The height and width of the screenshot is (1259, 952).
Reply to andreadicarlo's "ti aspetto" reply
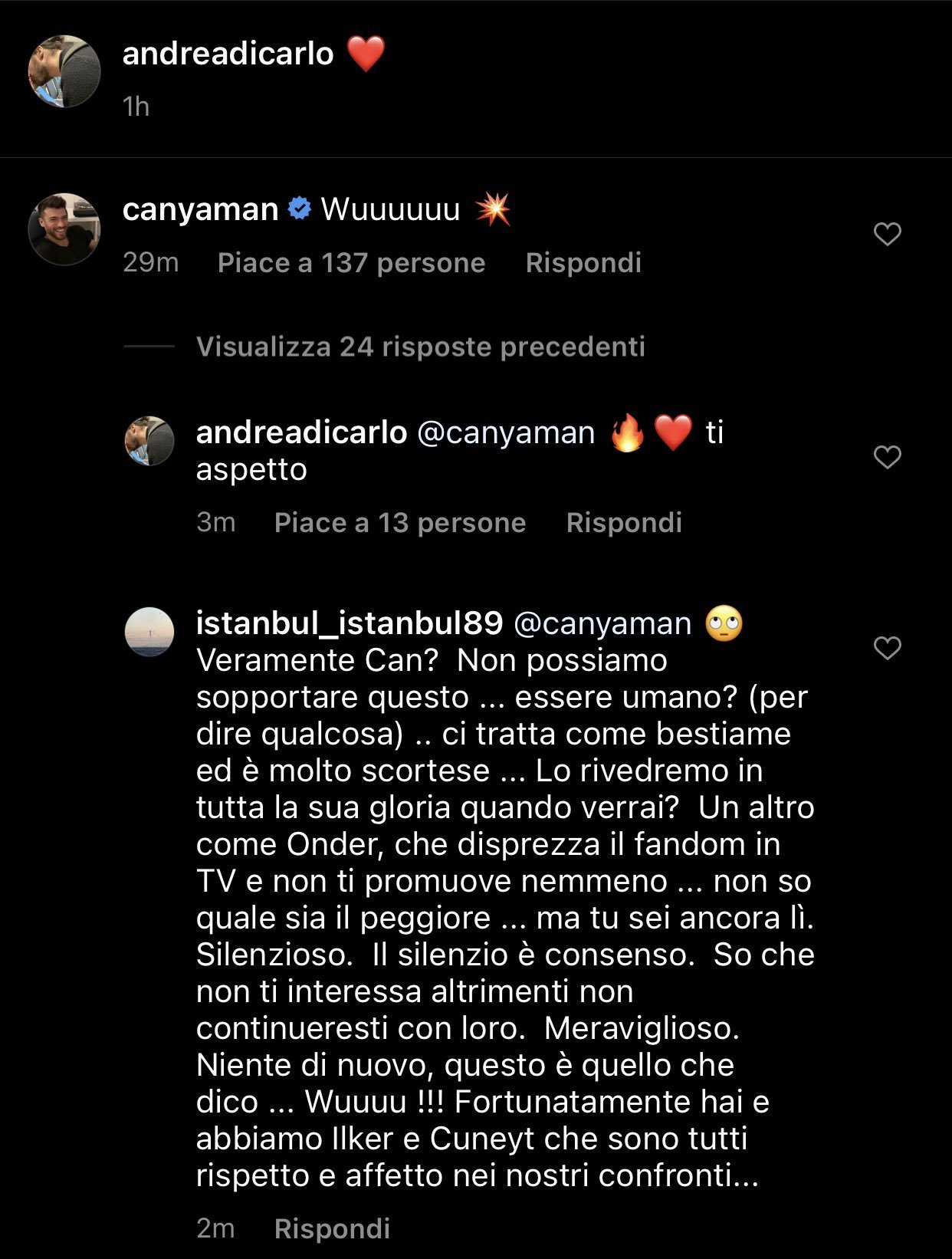click(x=623, y=523)
